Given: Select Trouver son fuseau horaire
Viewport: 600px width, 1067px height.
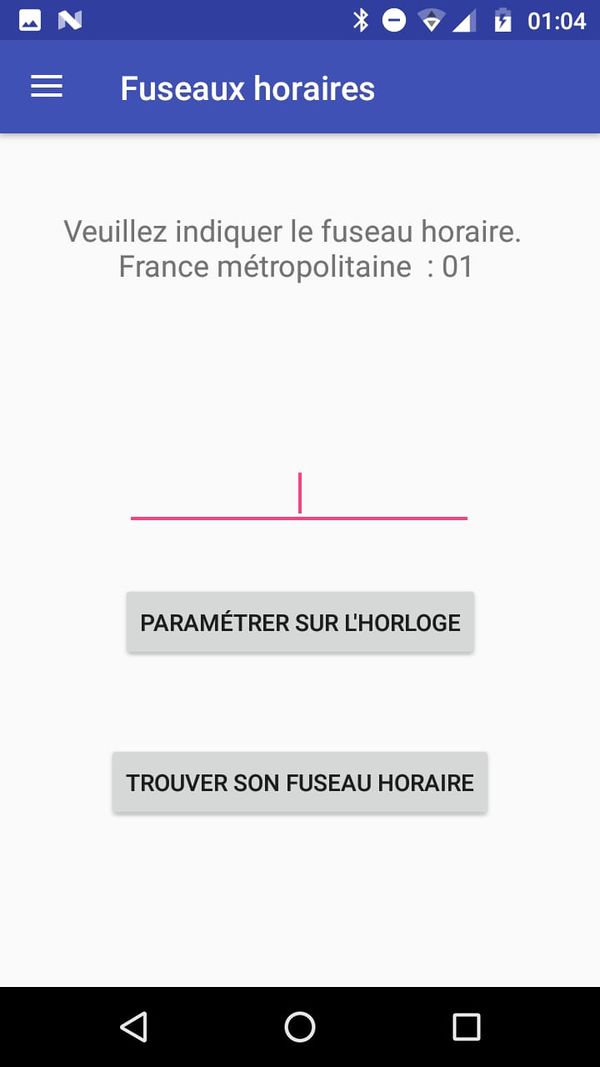Looking at the screenshot, I should click(300, 782).
